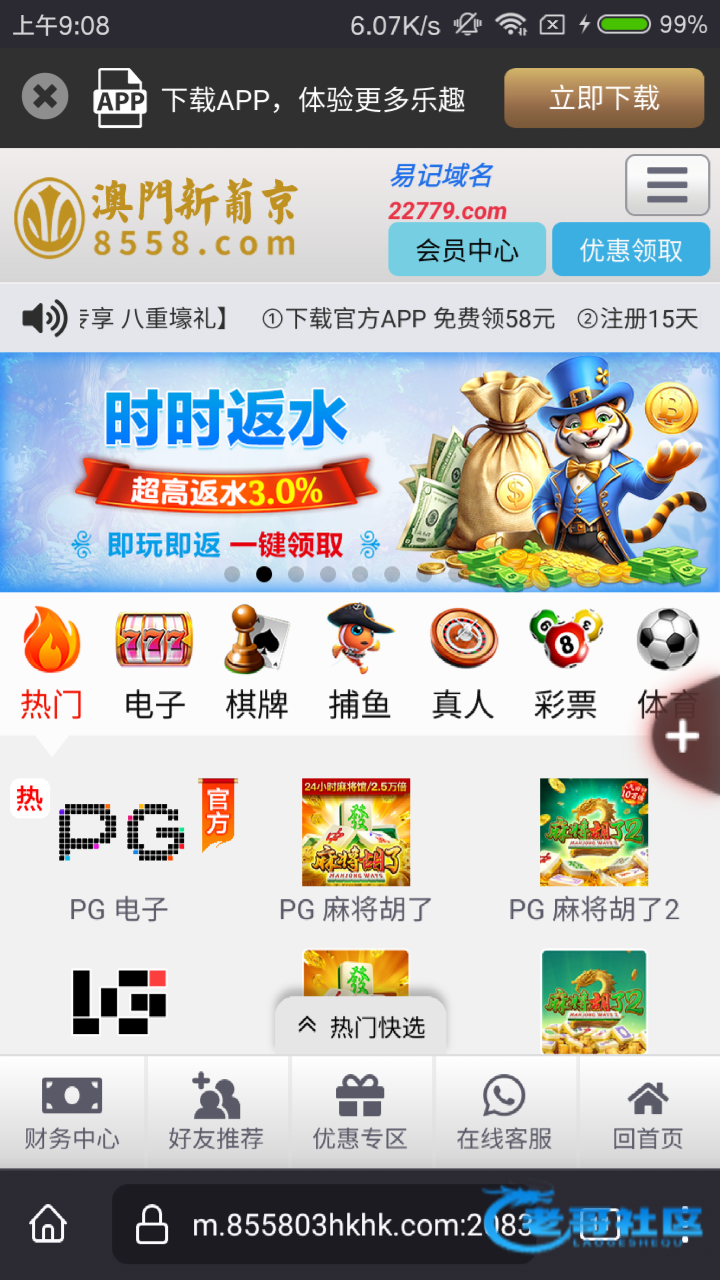Screen dimensions: 720x1280
Task: Tap the 立即下载 button
Action: click(604, 98)
